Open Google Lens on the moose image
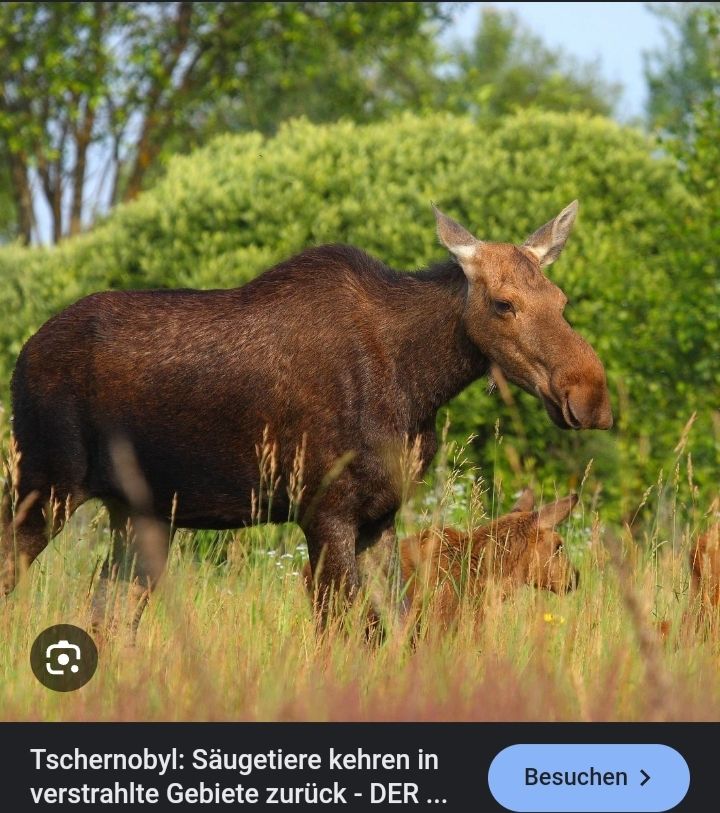This screenshot has height=813, width=720. [x=63, y=658]
